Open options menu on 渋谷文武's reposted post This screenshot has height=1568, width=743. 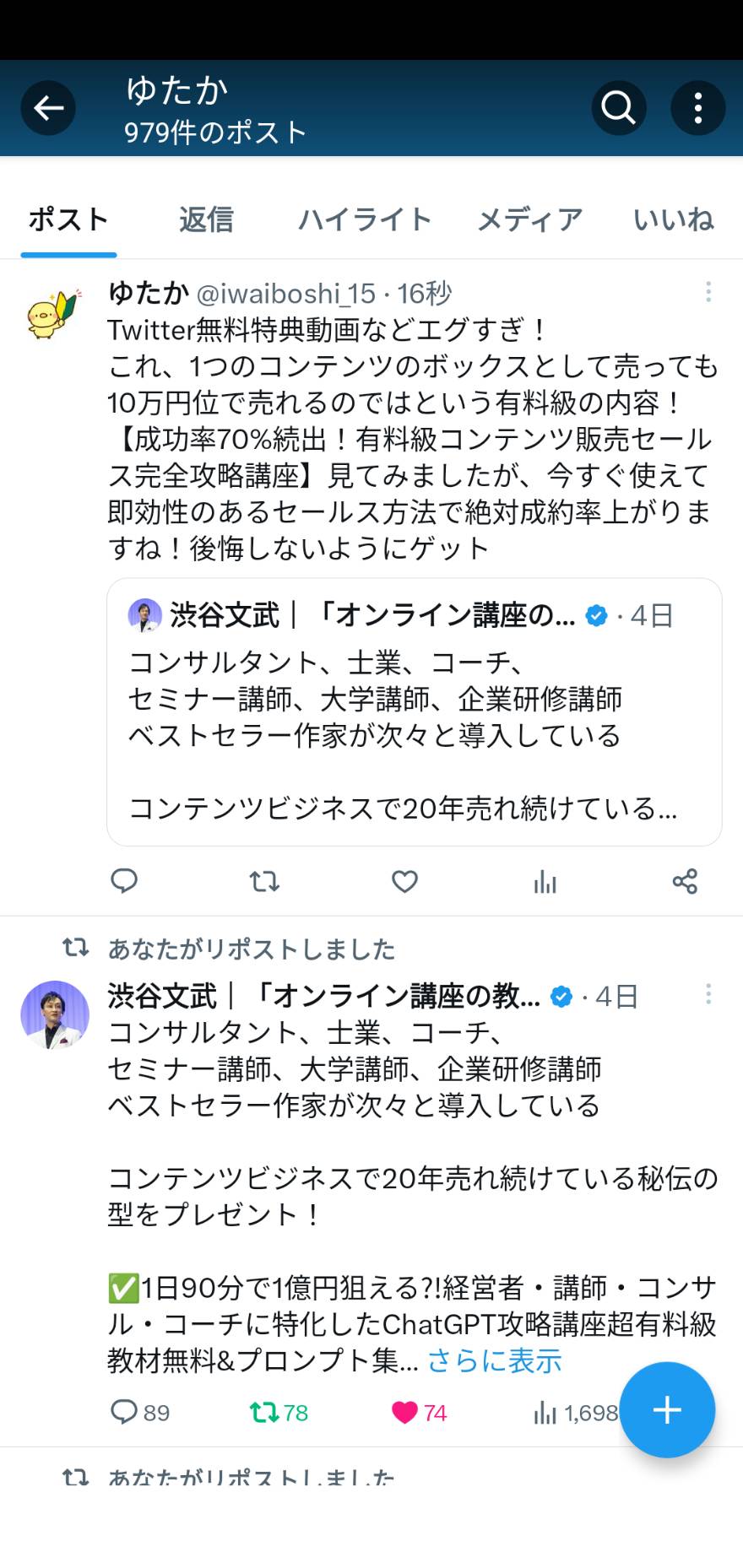(708, 994)
